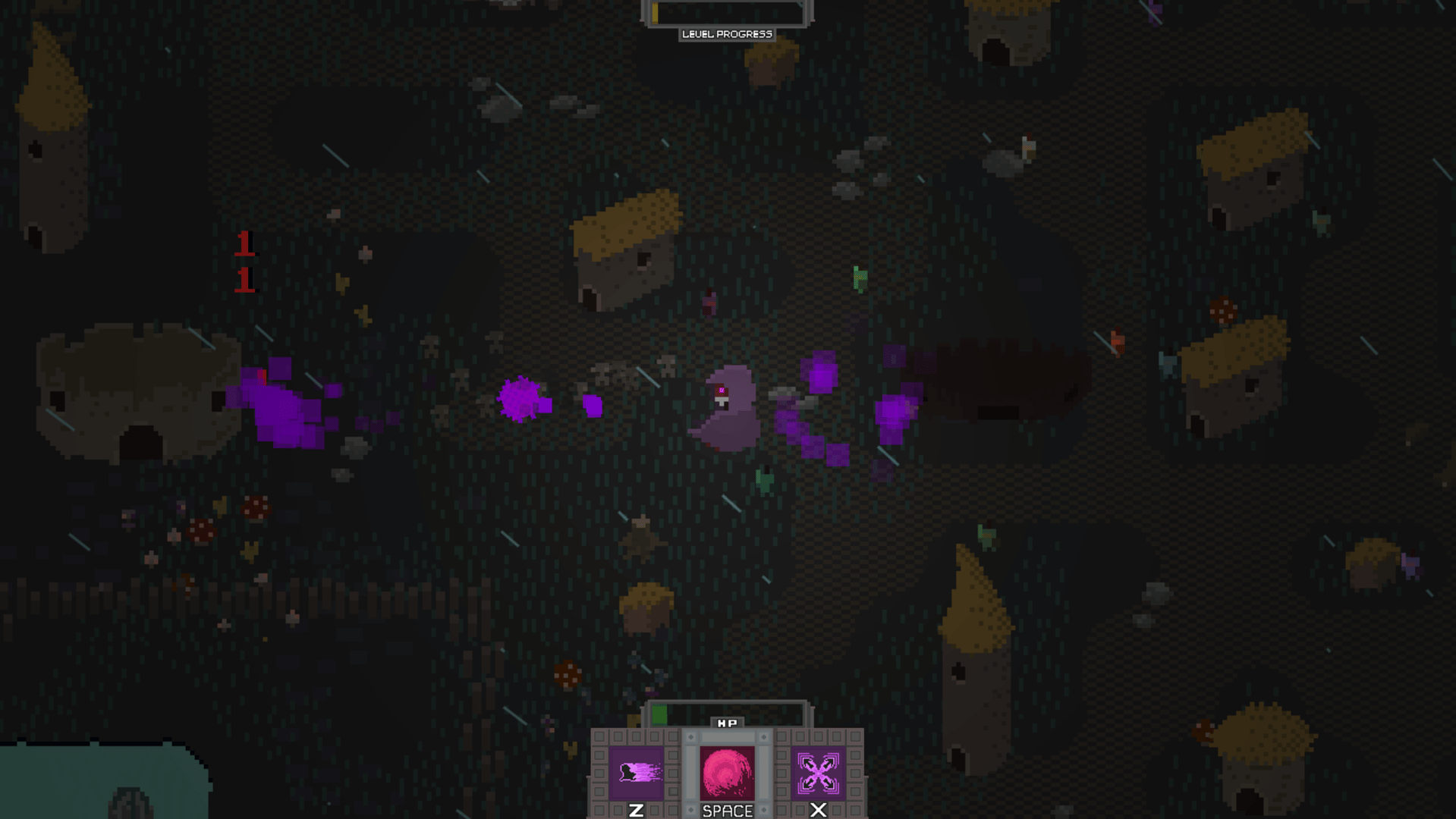Trigger the pink orb ability labeled SPACE
Viewport: 1456px width, 819px height.
727,773
